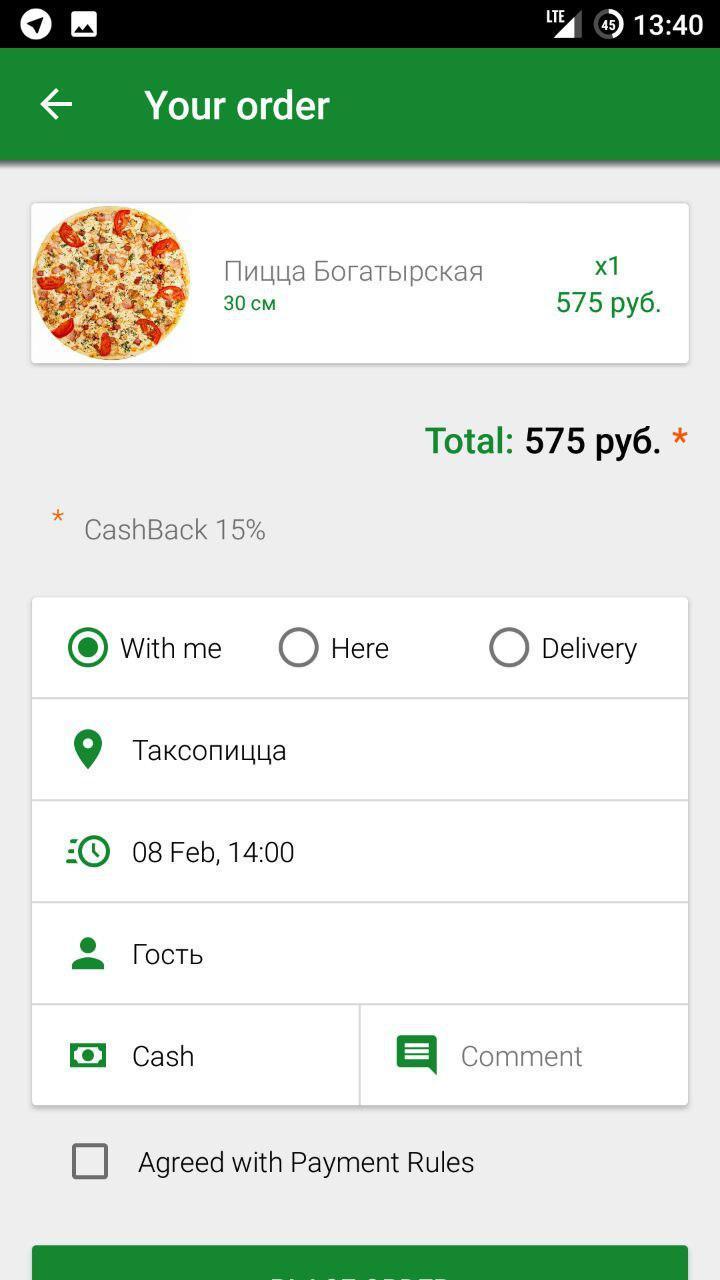Check Agreed with Payment Rules
The height and width of the screenshot is (1280, 720).
89,1161
